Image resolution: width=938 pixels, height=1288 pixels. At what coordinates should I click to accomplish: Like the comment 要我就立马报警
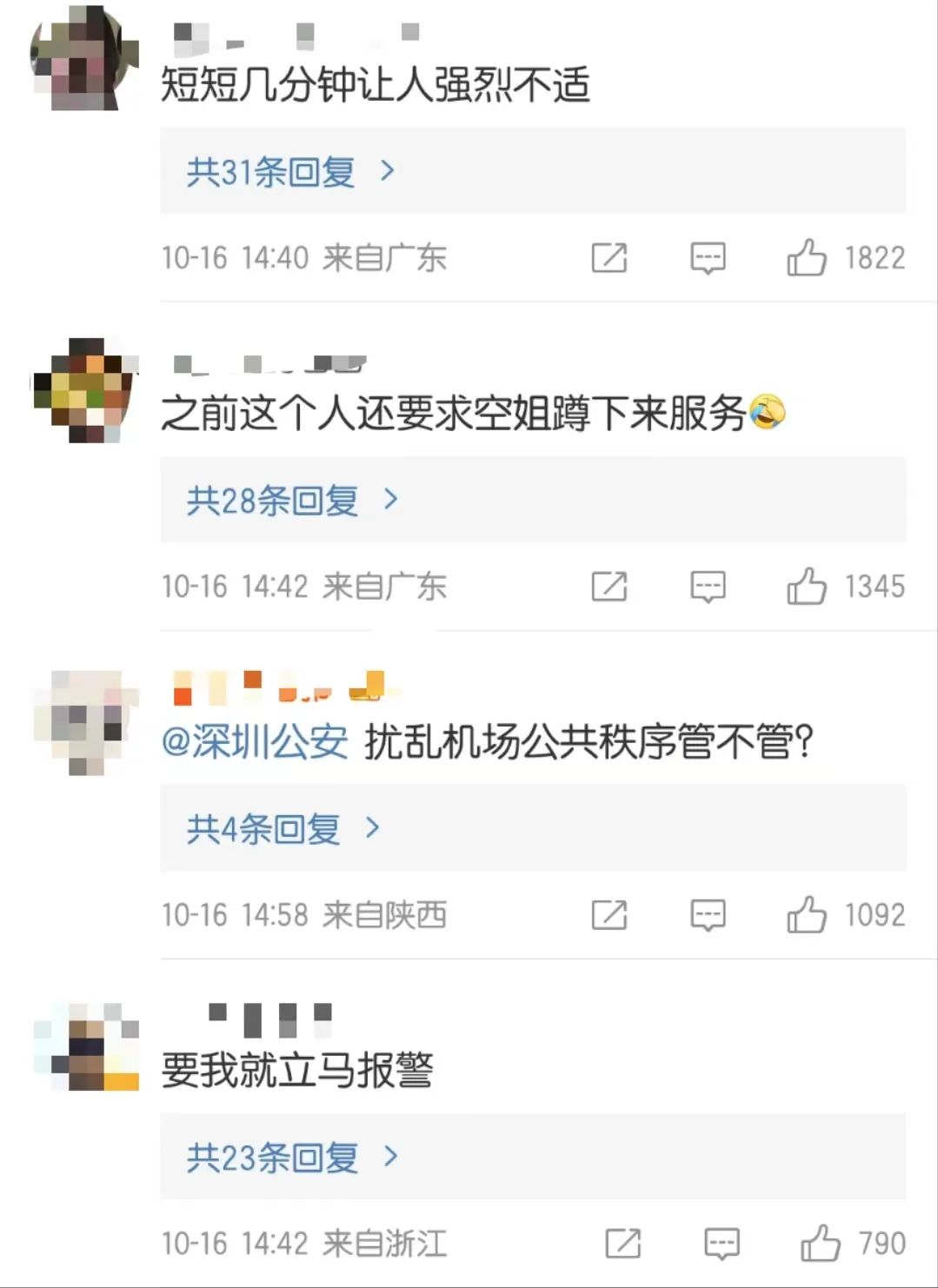[820, 1244]
